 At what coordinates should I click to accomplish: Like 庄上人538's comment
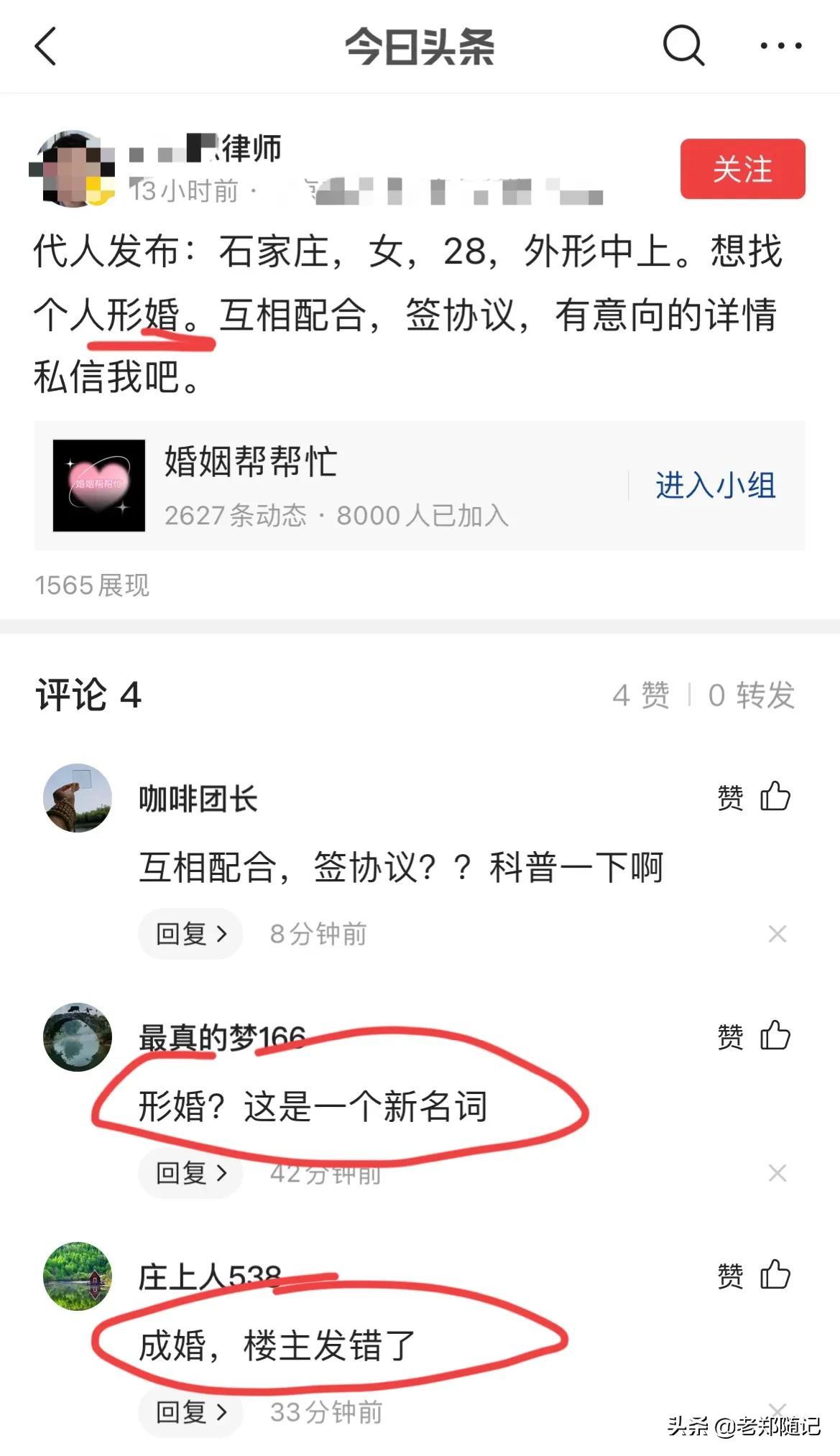point(754,1275)
